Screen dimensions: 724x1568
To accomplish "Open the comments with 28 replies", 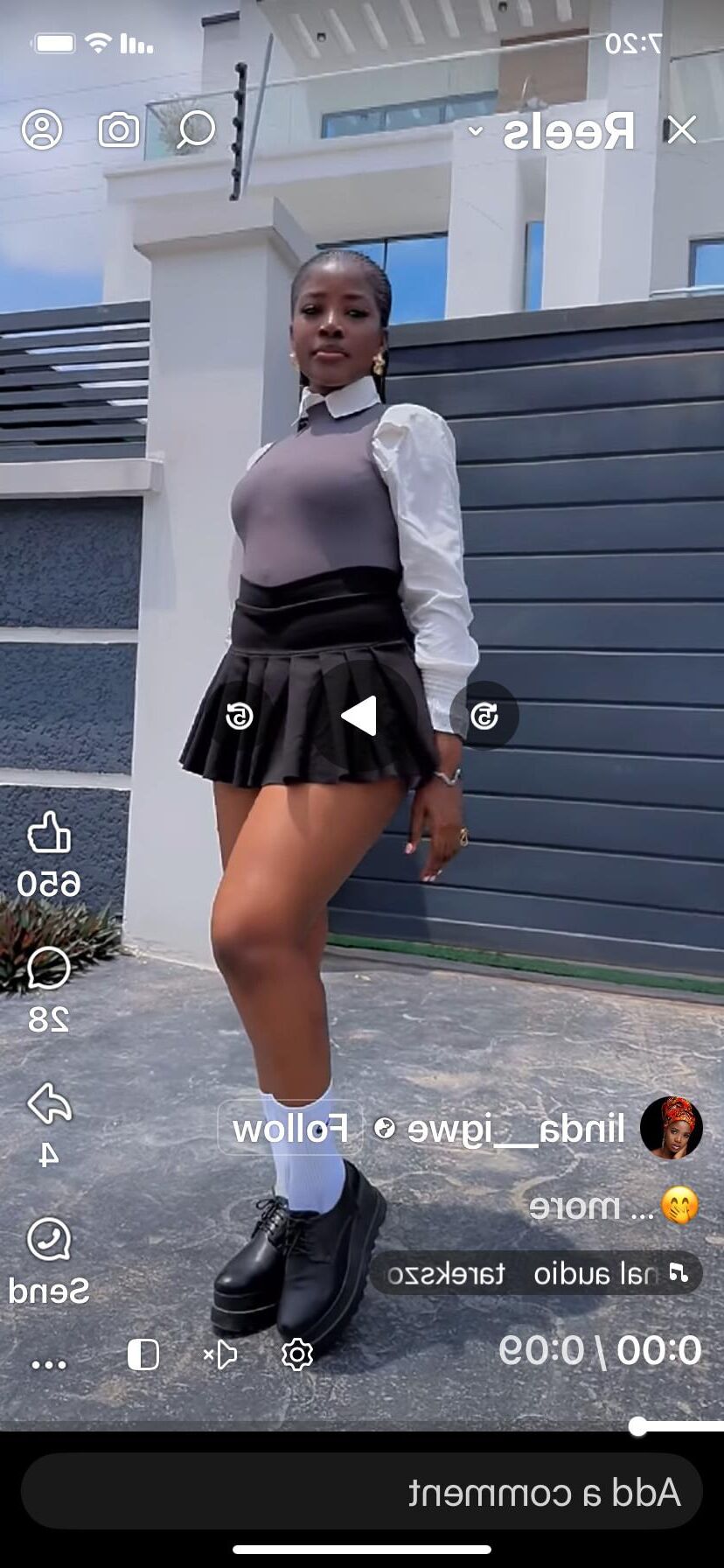I will point(49,969).
